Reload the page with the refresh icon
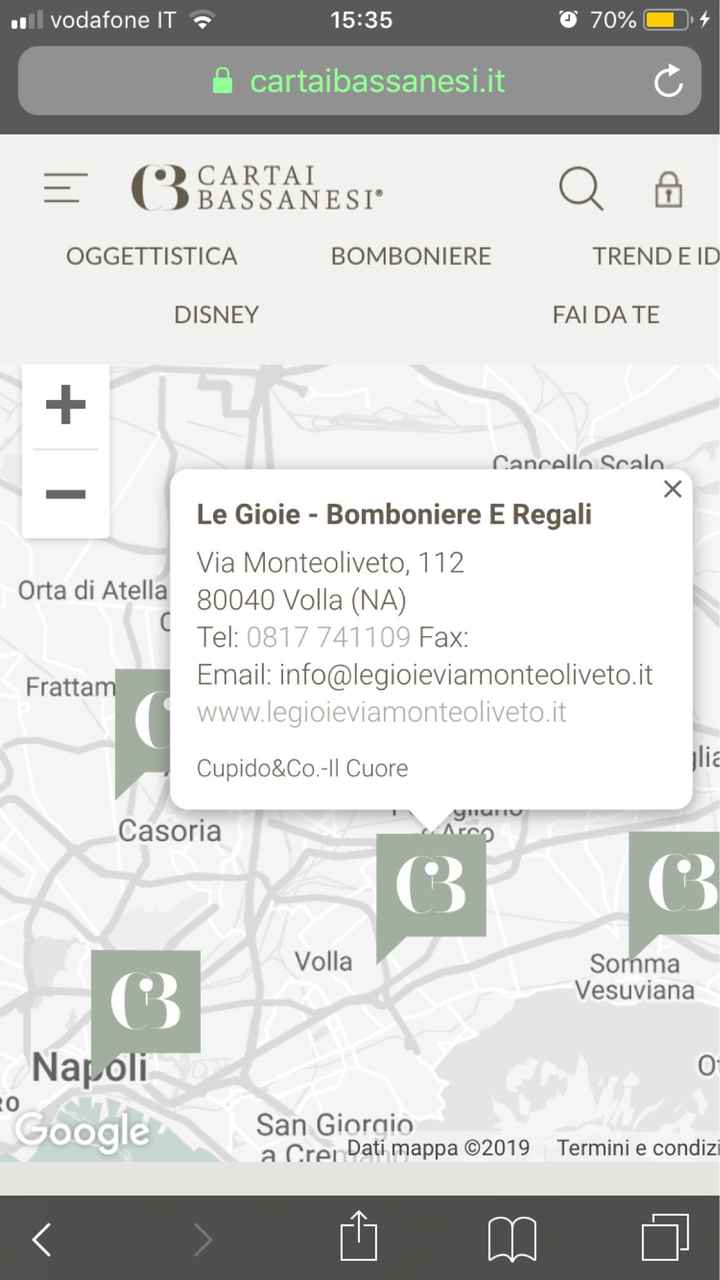This screenshot has width=720, height=1280. point(668,82)
